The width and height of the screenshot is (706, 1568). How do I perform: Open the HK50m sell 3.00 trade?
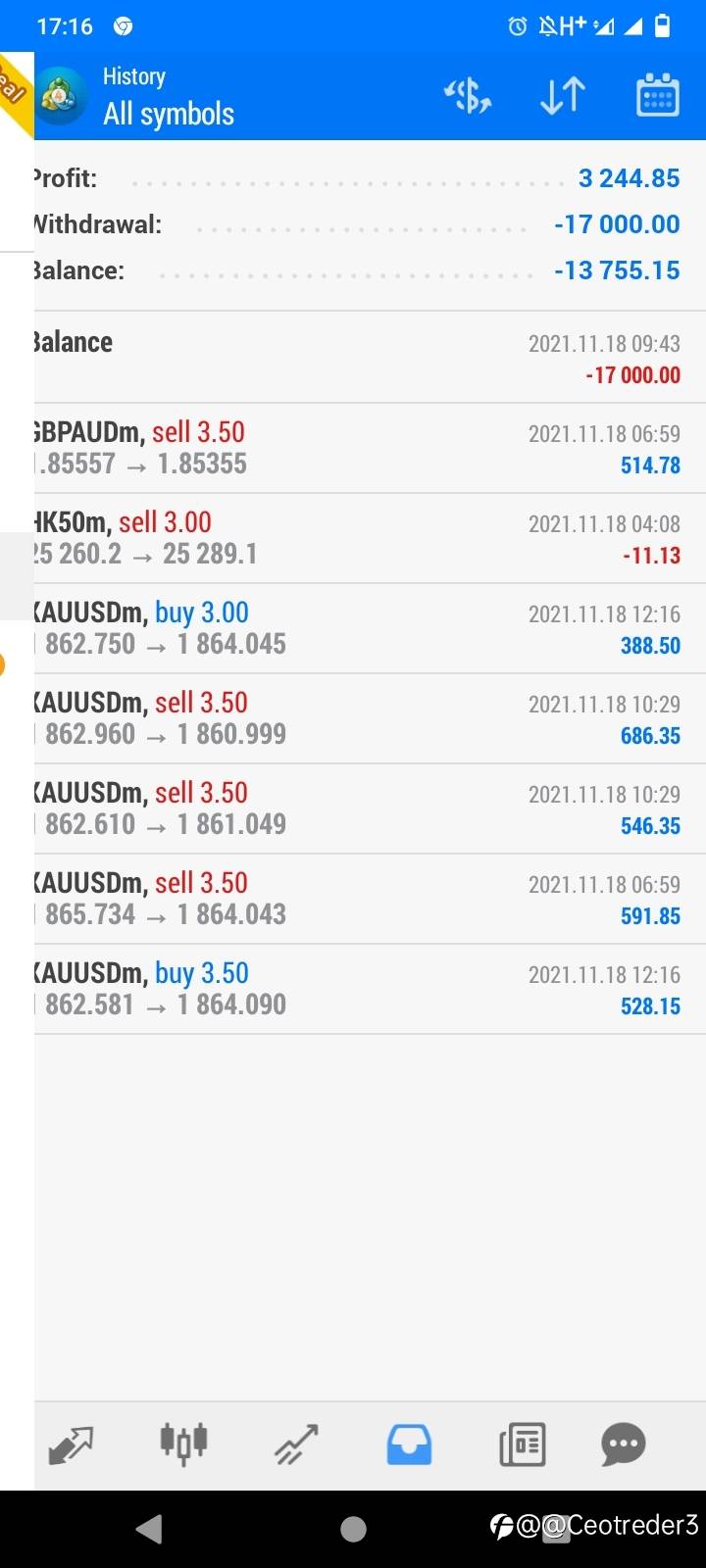pyautogui.click(x=370, y=538)
